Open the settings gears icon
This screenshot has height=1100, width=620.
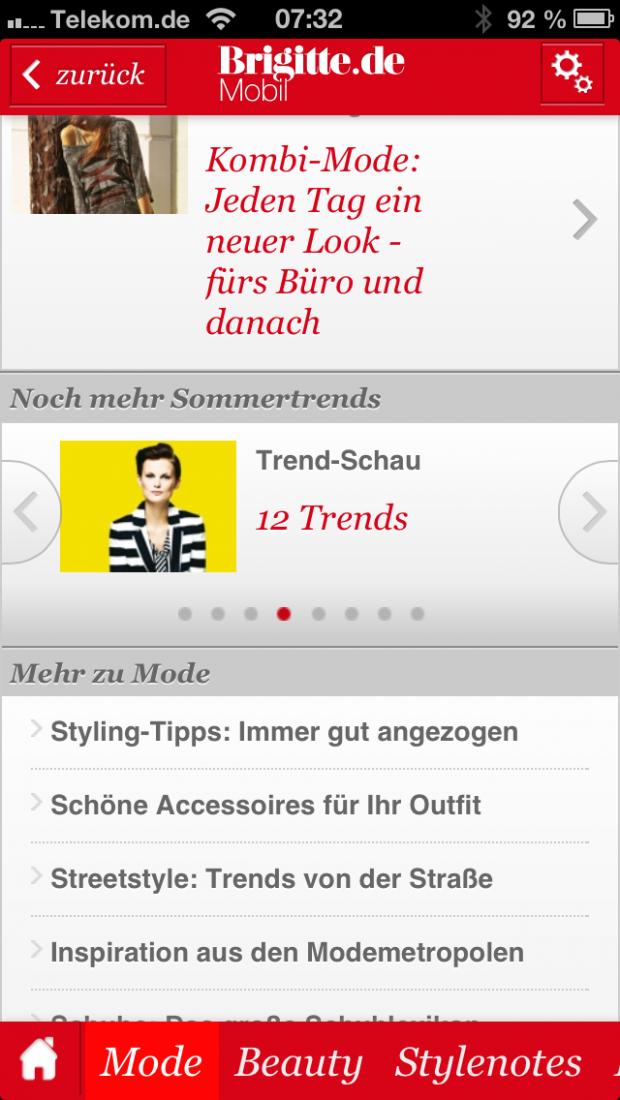572,74
